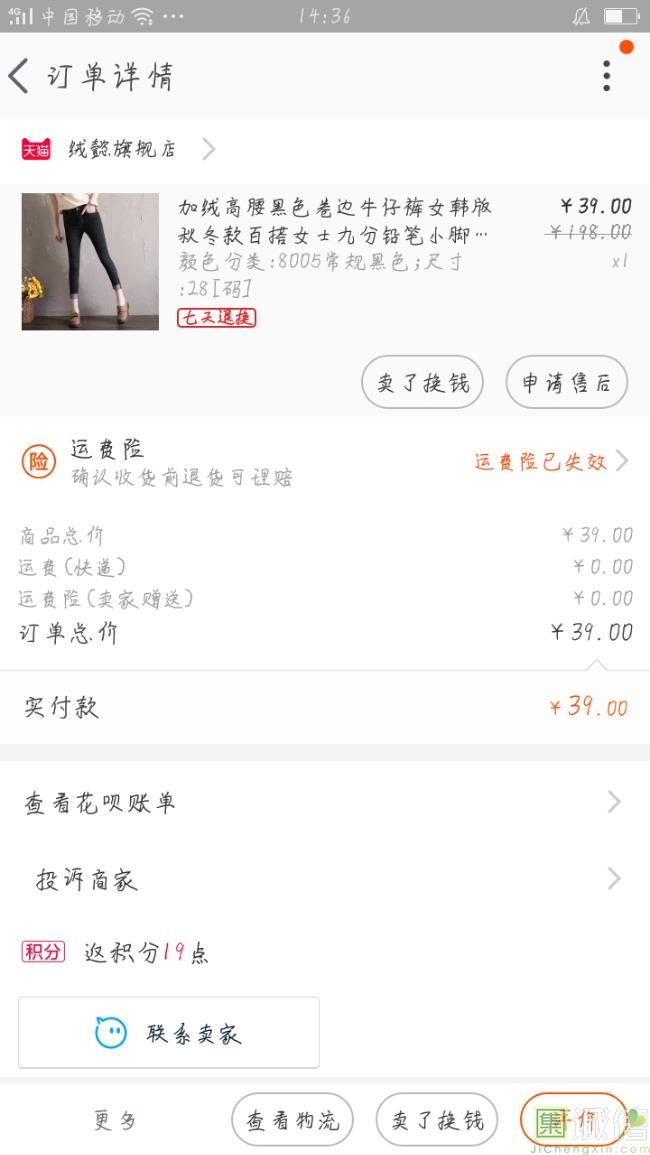Screen dimensions: 650x1155
Task: Contact the seller via 联系卖家
Action: 169,1032
